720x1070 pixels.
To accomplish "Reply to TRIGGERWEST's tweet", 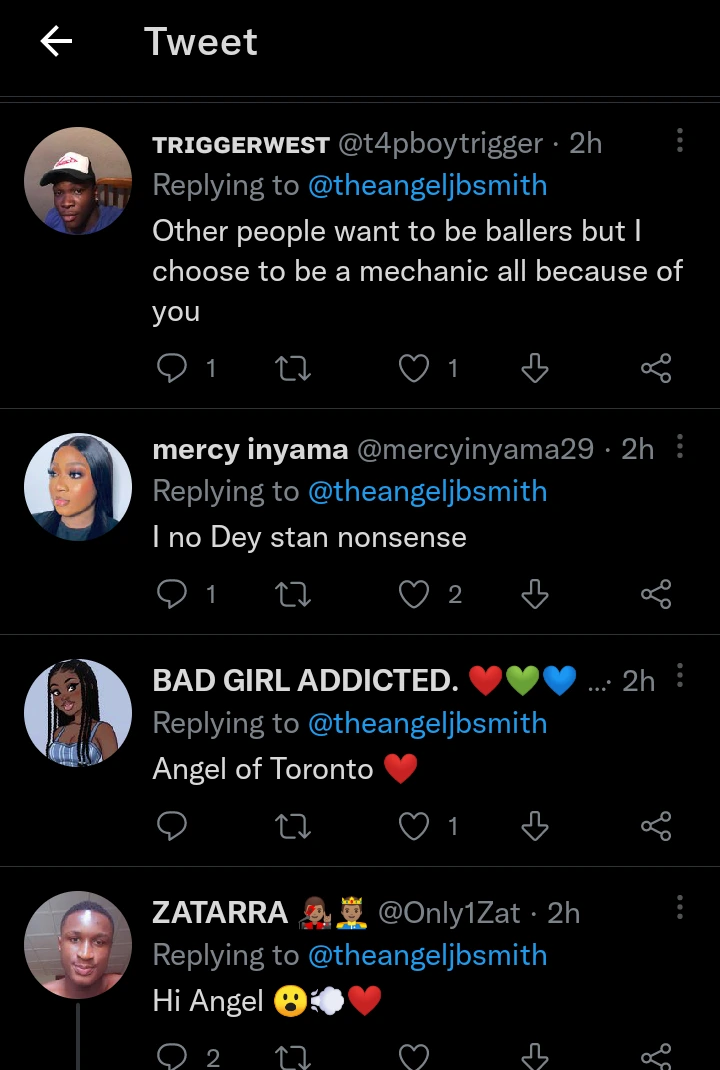I will [173, 369].
